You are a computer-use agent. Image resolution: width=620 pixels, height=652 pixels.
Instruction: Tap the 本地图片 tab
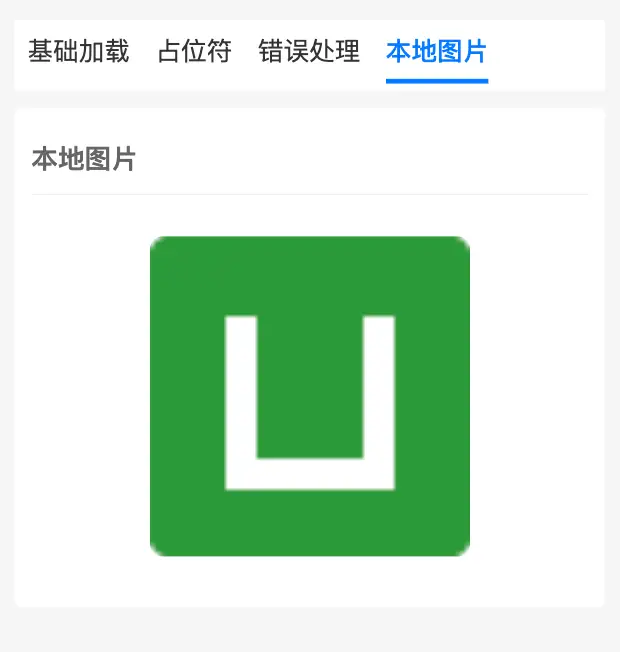click(437, 52)
